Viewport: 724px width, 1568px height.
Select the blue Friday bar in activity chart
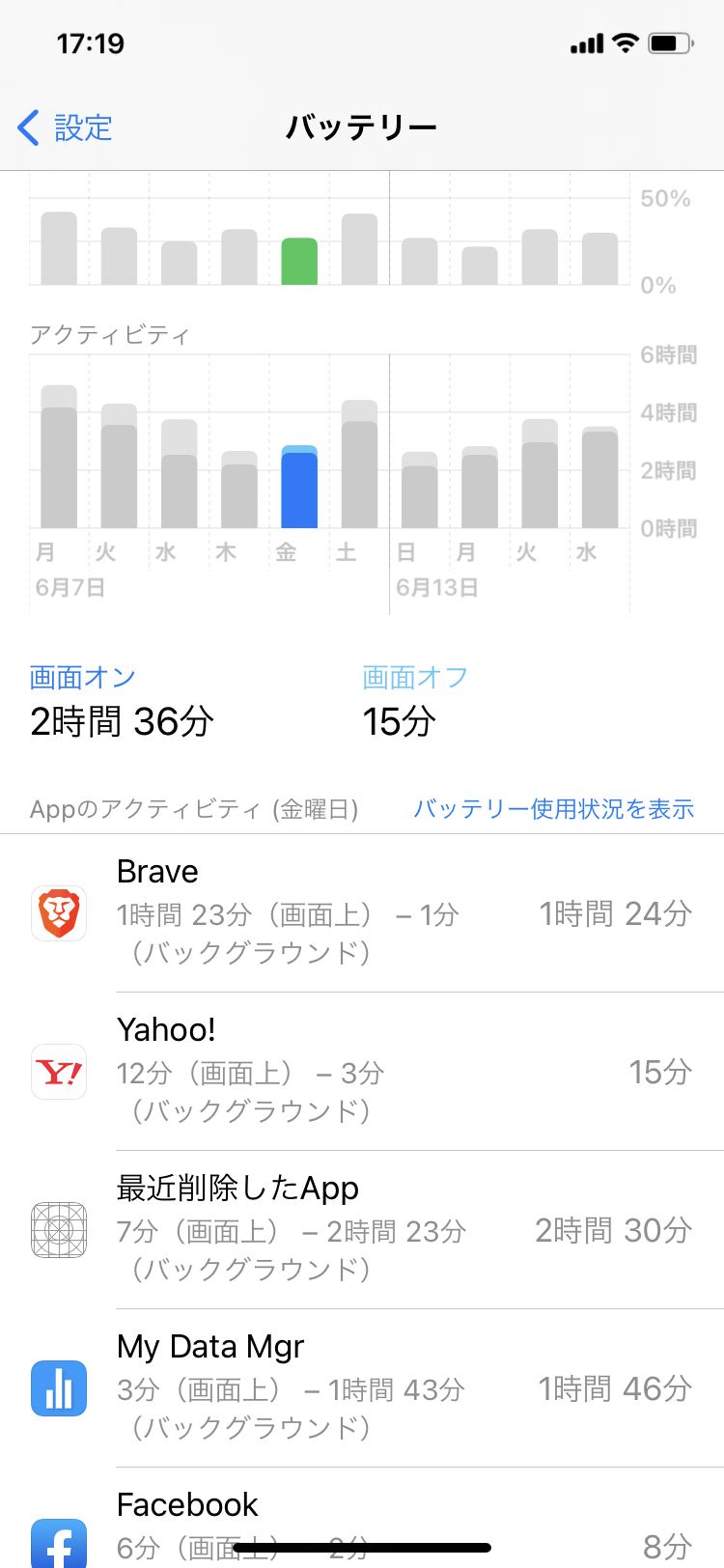click(299, 488)
